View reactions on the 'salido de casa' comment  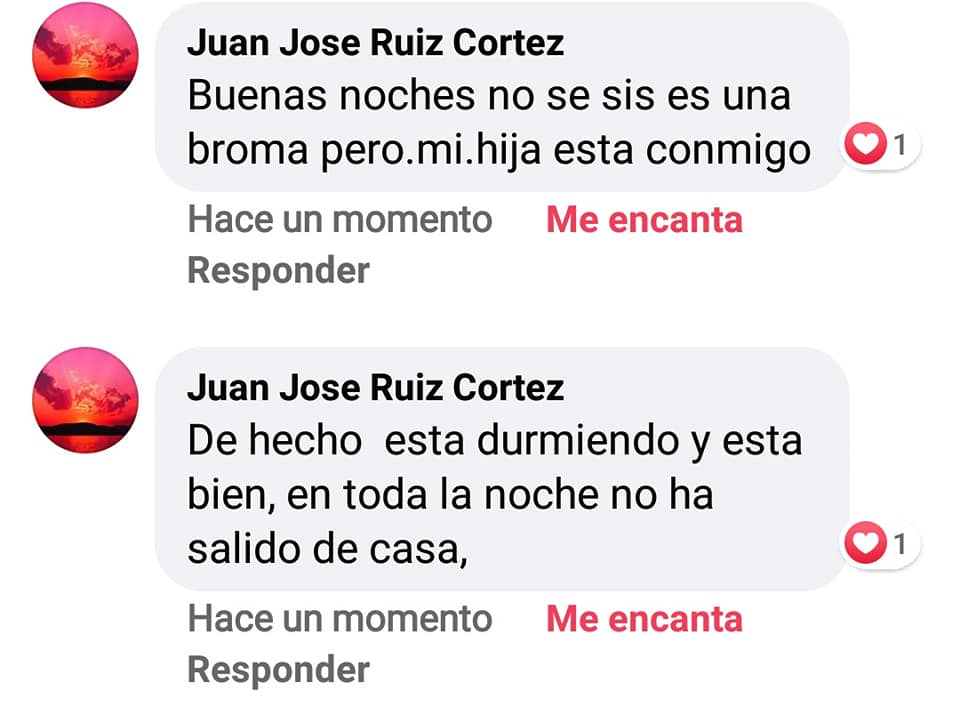[880, 545]
